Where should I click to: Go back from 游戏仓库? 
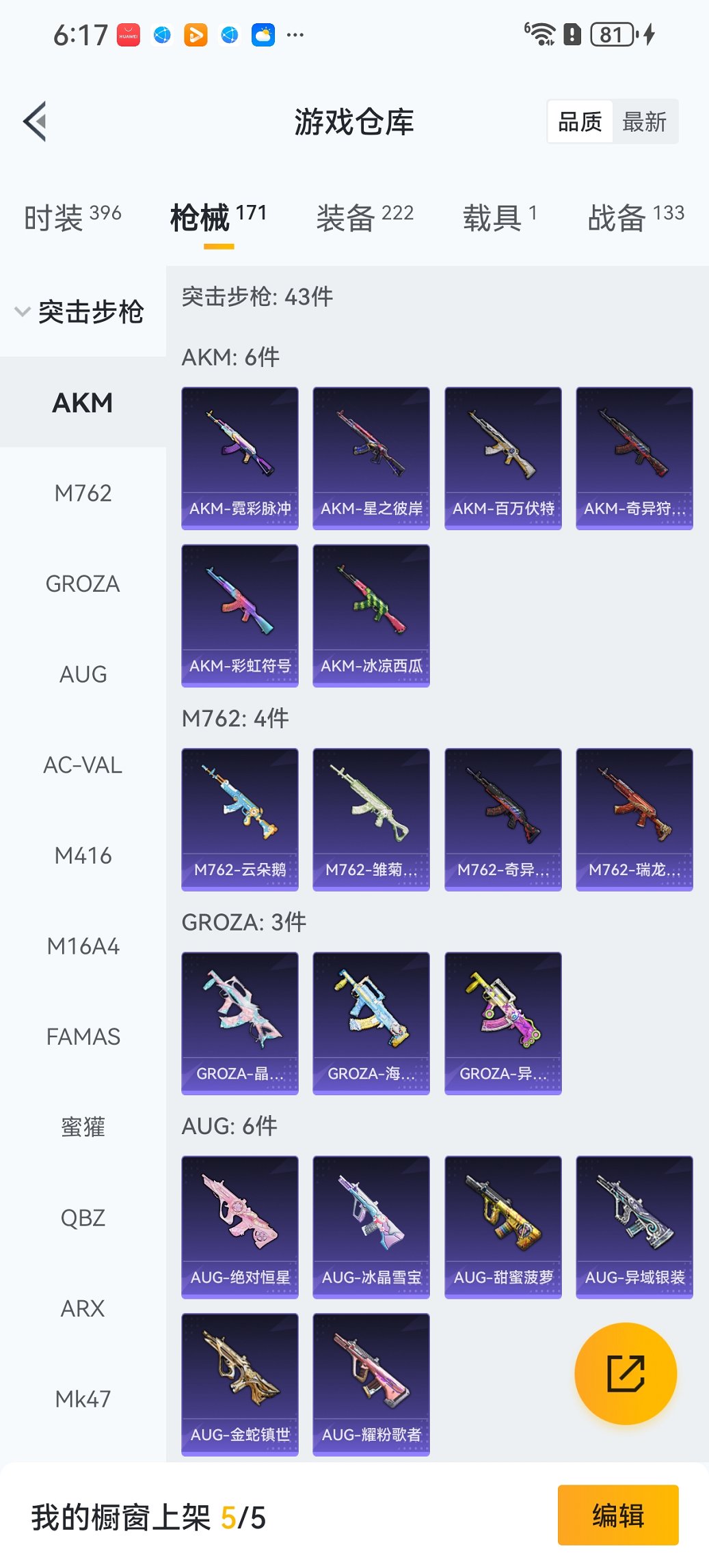point(36,122)
